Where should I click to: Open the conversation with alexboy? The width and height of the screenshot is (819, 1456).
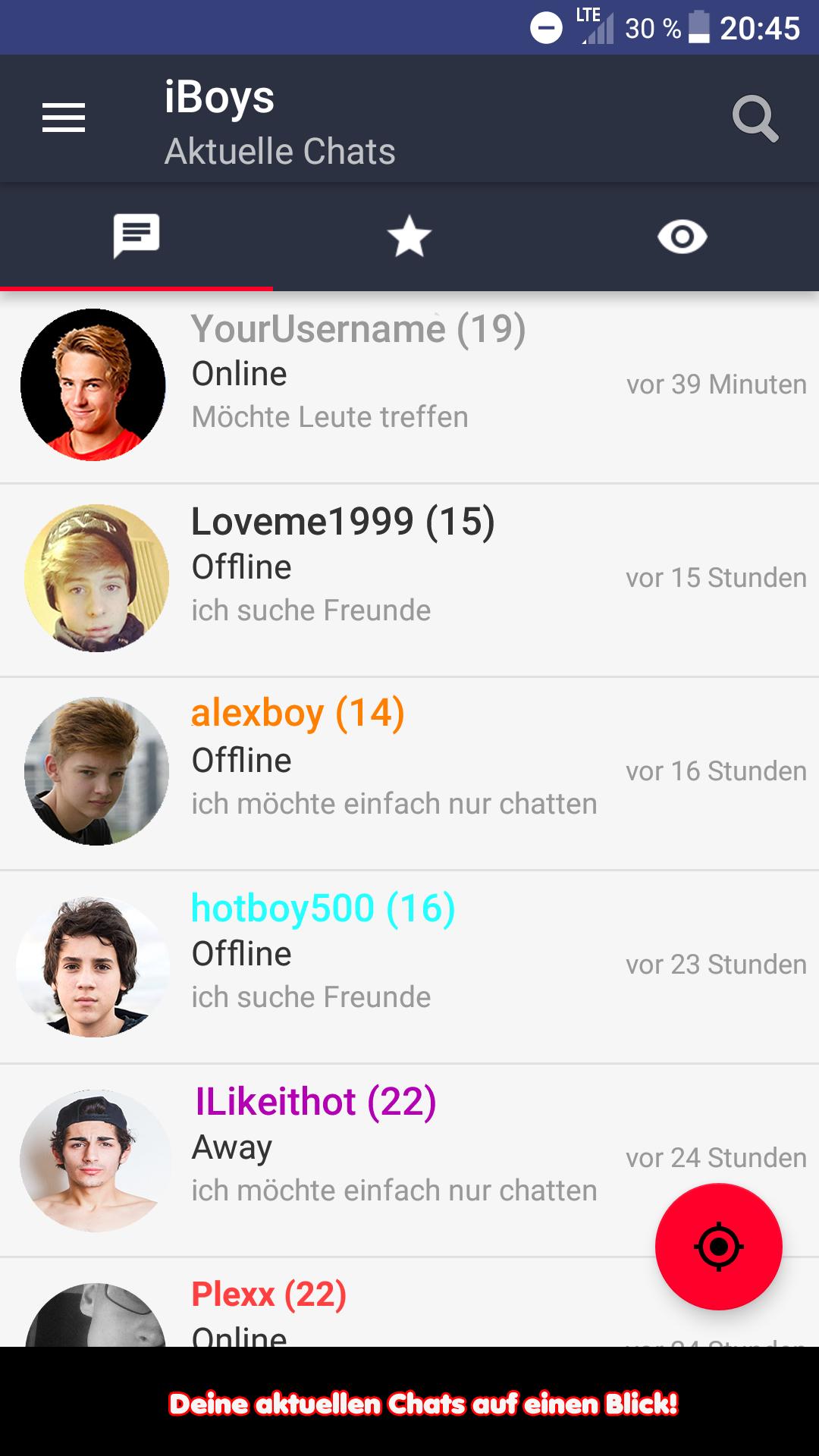pos(409,772)
